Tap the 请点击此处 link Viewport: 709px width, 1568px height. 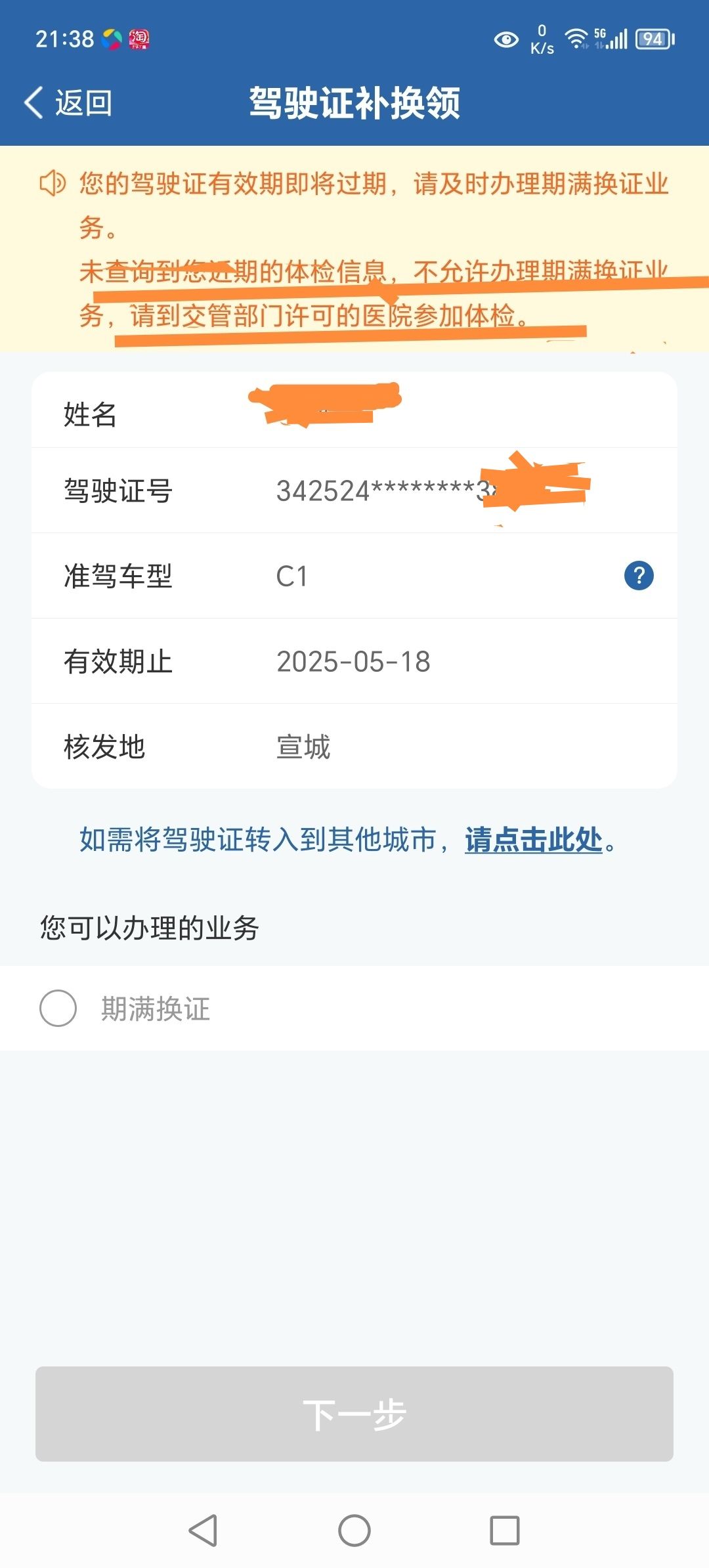[534, 839]
